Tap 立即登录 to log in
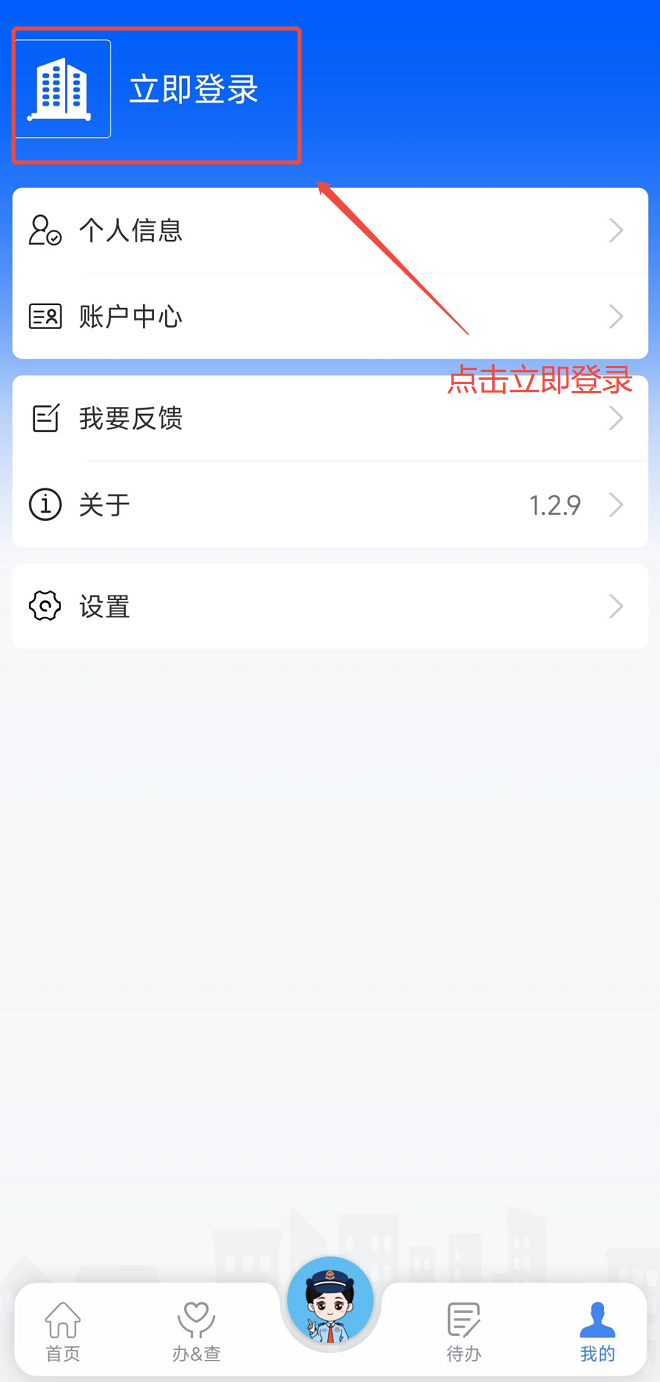The image size is (660, 1382). (x=193, y=90)
